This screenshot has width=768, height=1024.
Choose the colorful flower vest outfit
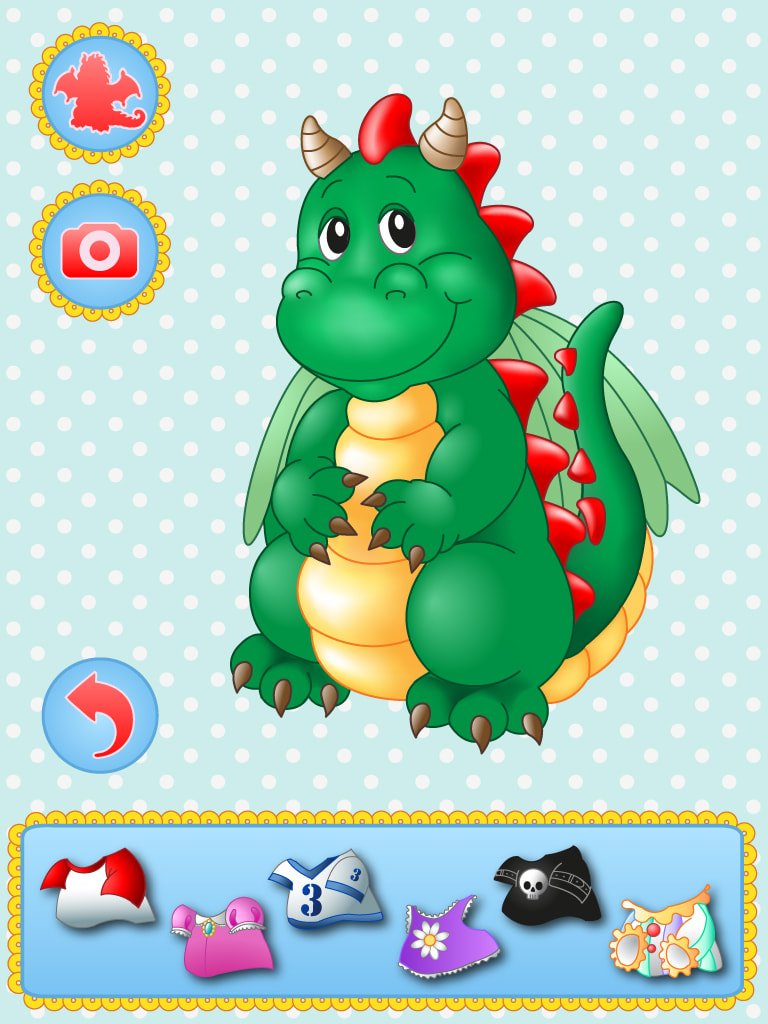[x=666, y=935]
